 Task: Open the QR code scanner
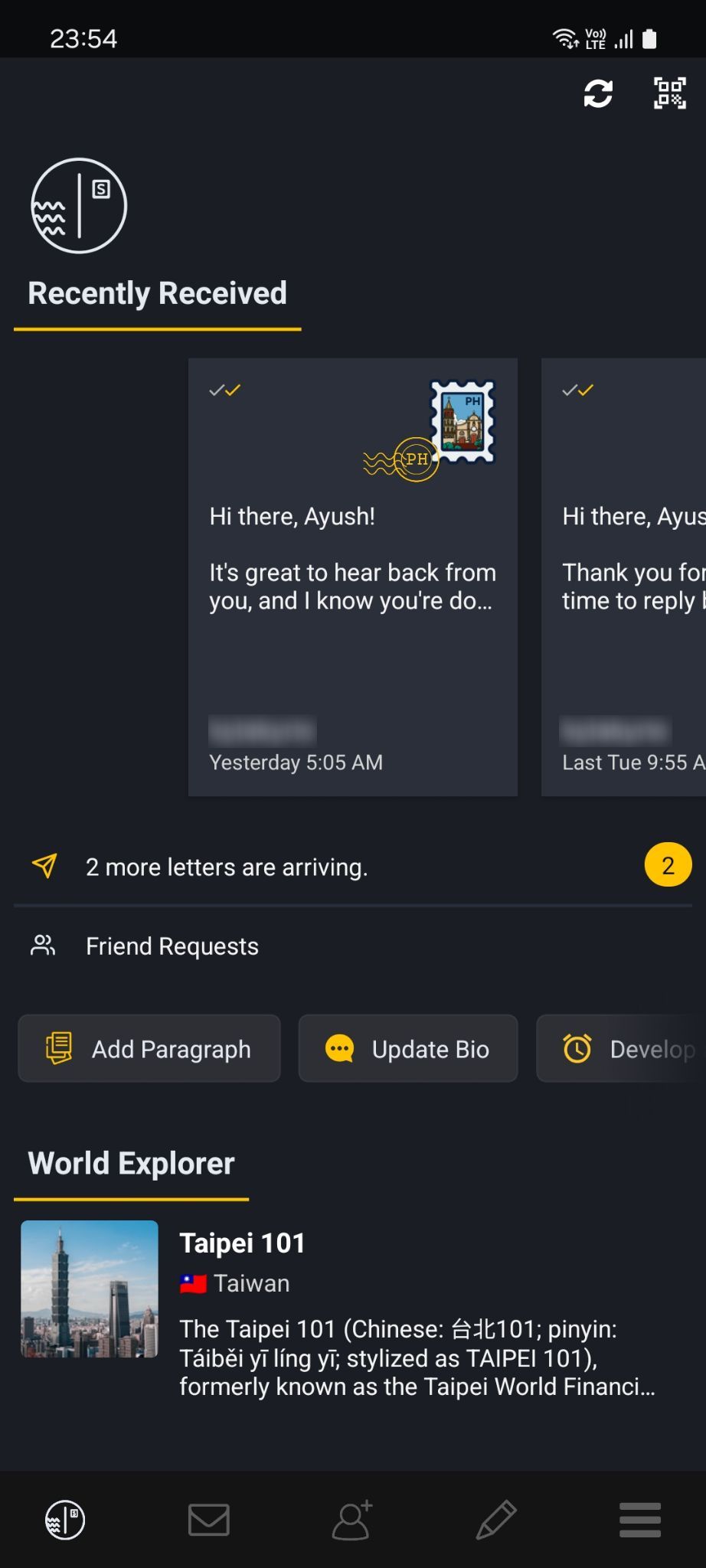[x=669, y=94]
